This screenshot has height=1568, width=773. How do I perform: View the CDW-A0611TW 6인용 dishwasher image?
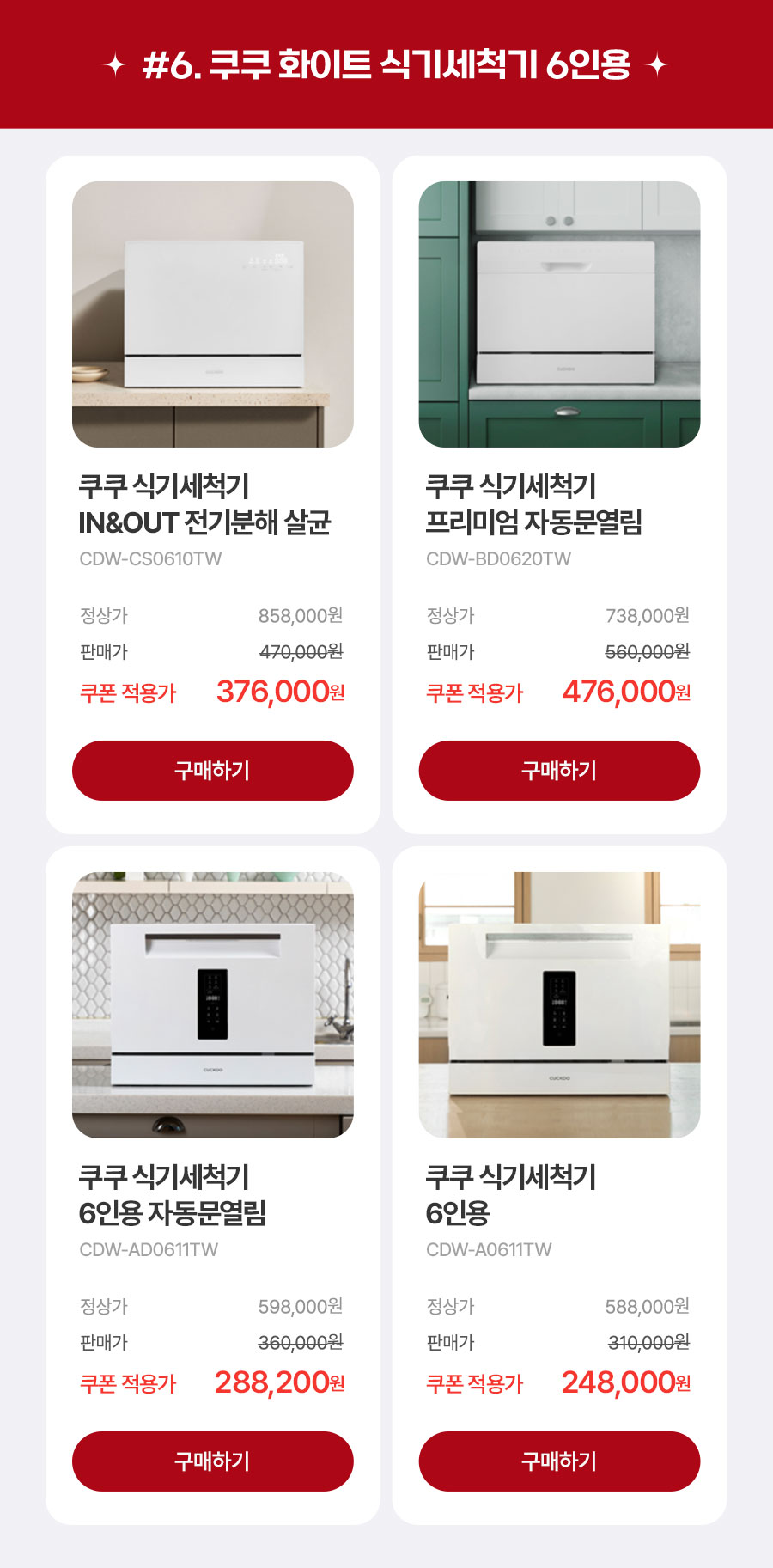(x=559, y=1004)
